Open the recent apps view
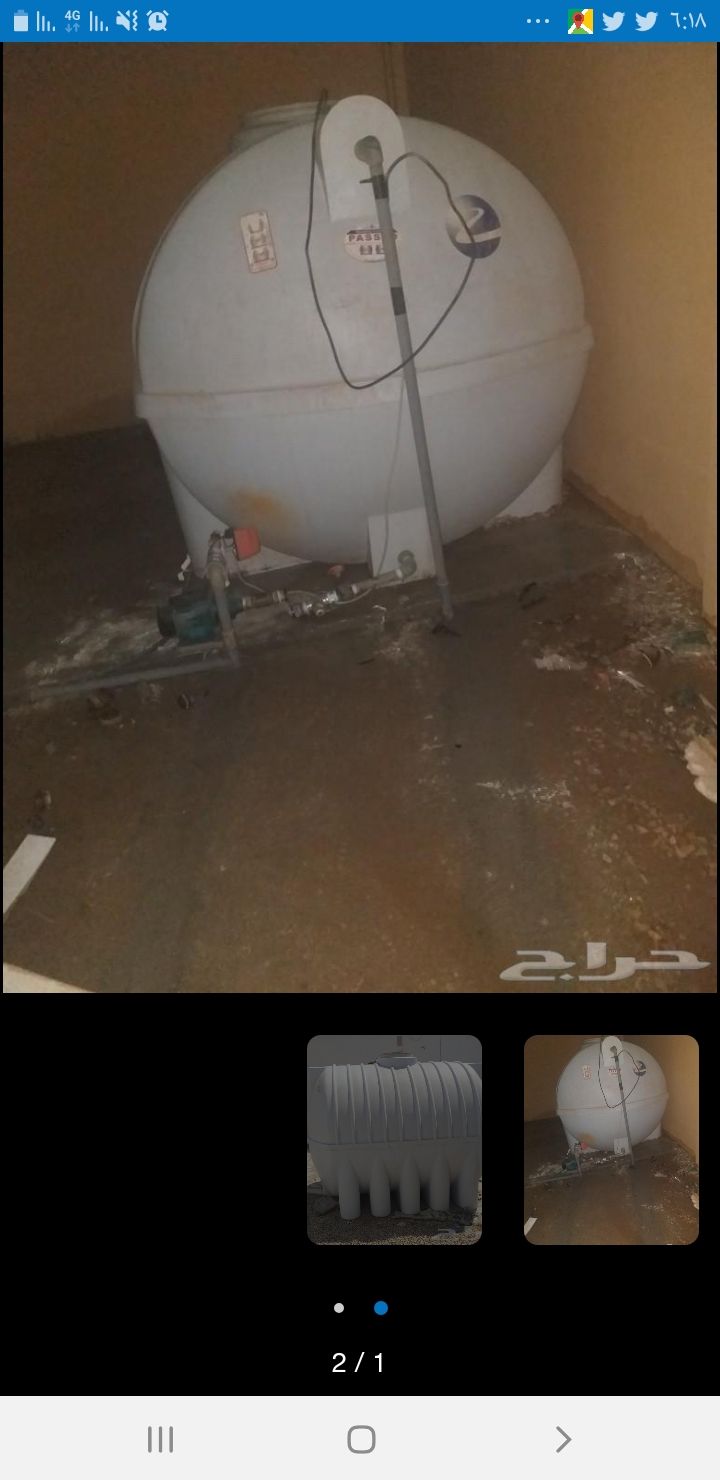 [160, 1439]
